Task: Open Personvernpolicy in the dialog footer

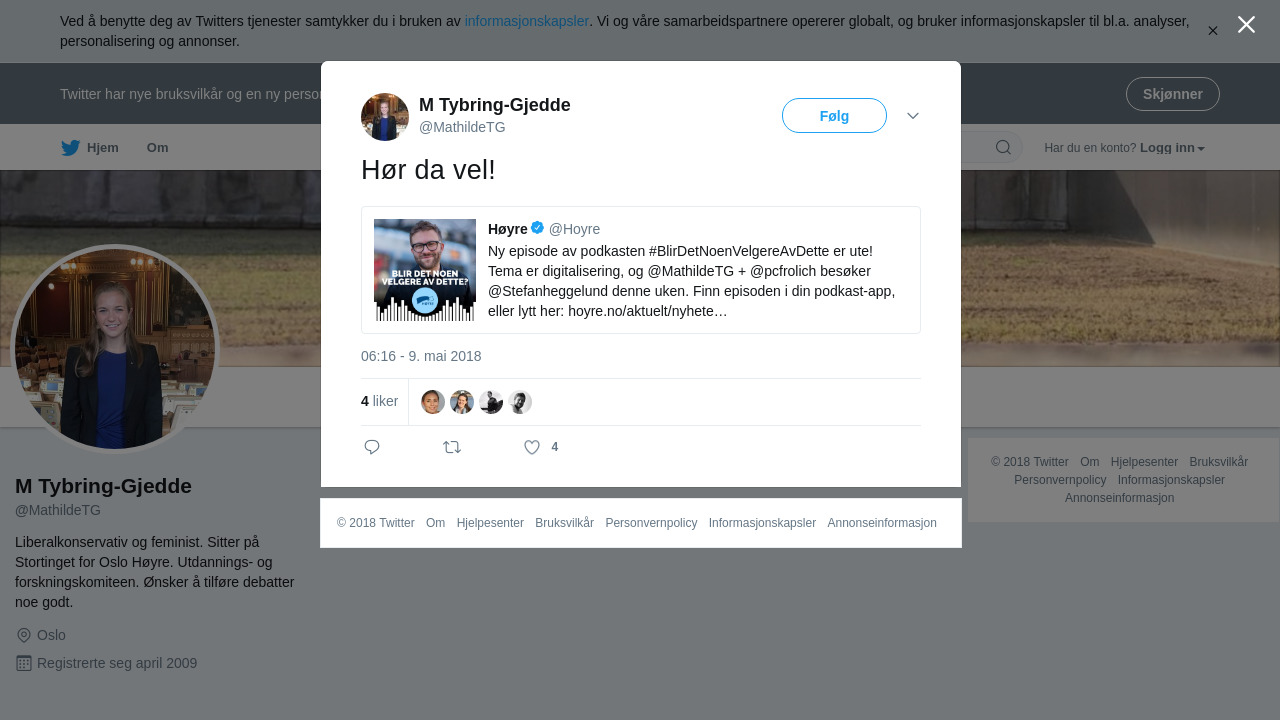Action: click(x=651, y=523)
